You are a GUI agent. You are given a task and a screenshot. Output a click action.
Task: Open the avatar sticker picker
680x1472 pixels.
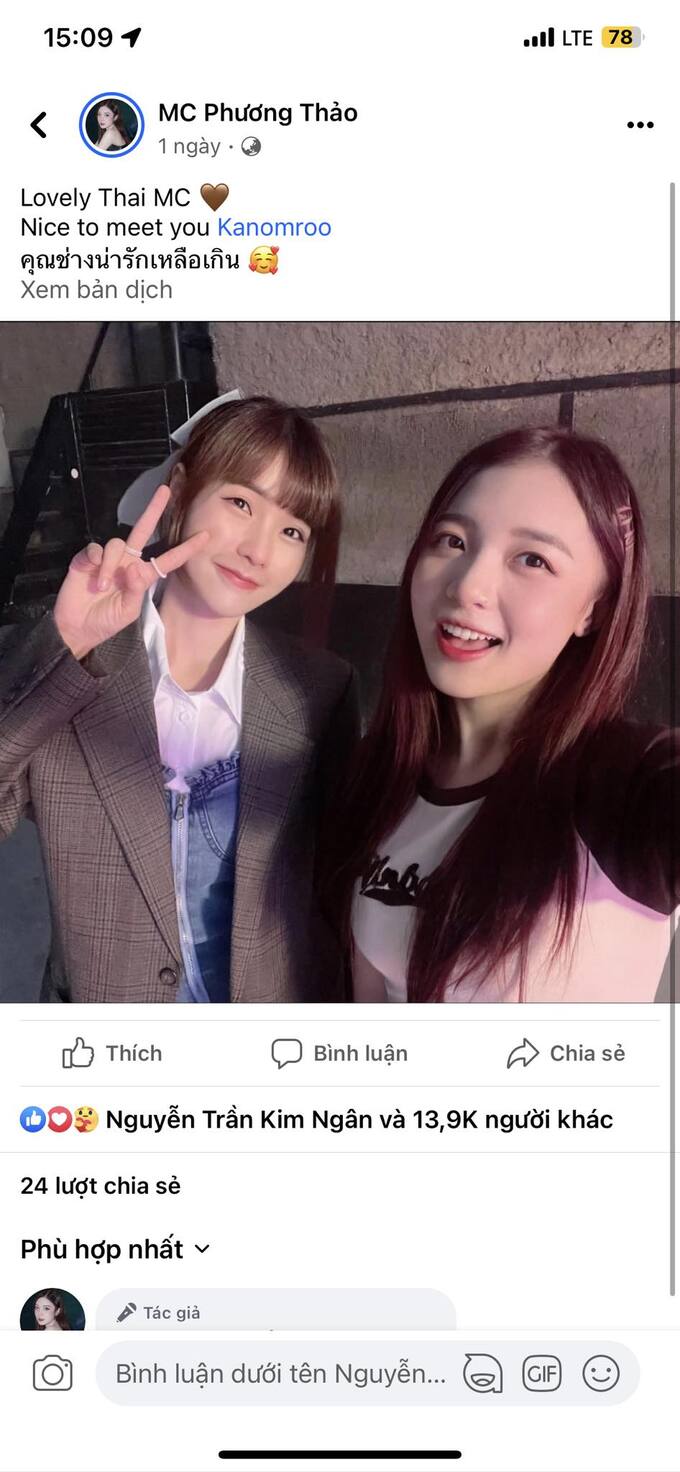[x=482, y=1374]
